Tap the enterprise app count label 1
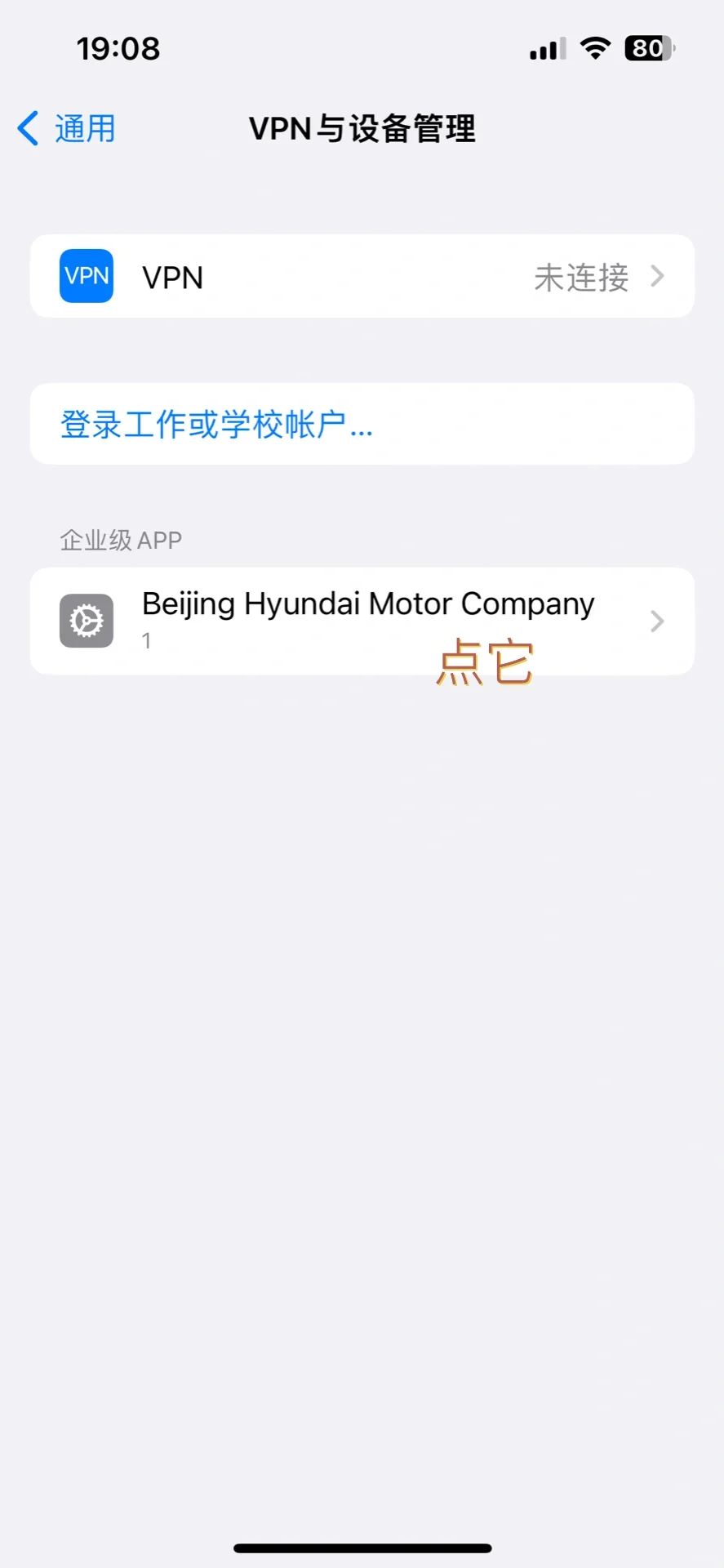 click(x=146, y=641)
